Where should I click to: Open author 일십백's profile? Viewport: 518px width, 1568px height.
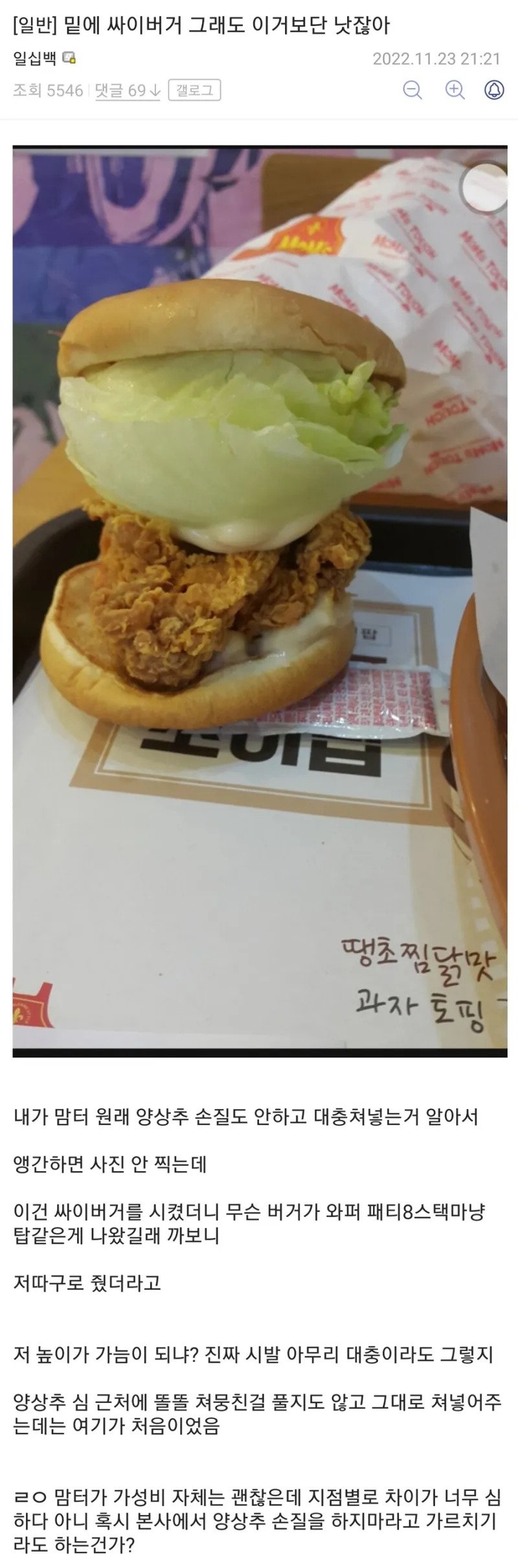point(34,59)
